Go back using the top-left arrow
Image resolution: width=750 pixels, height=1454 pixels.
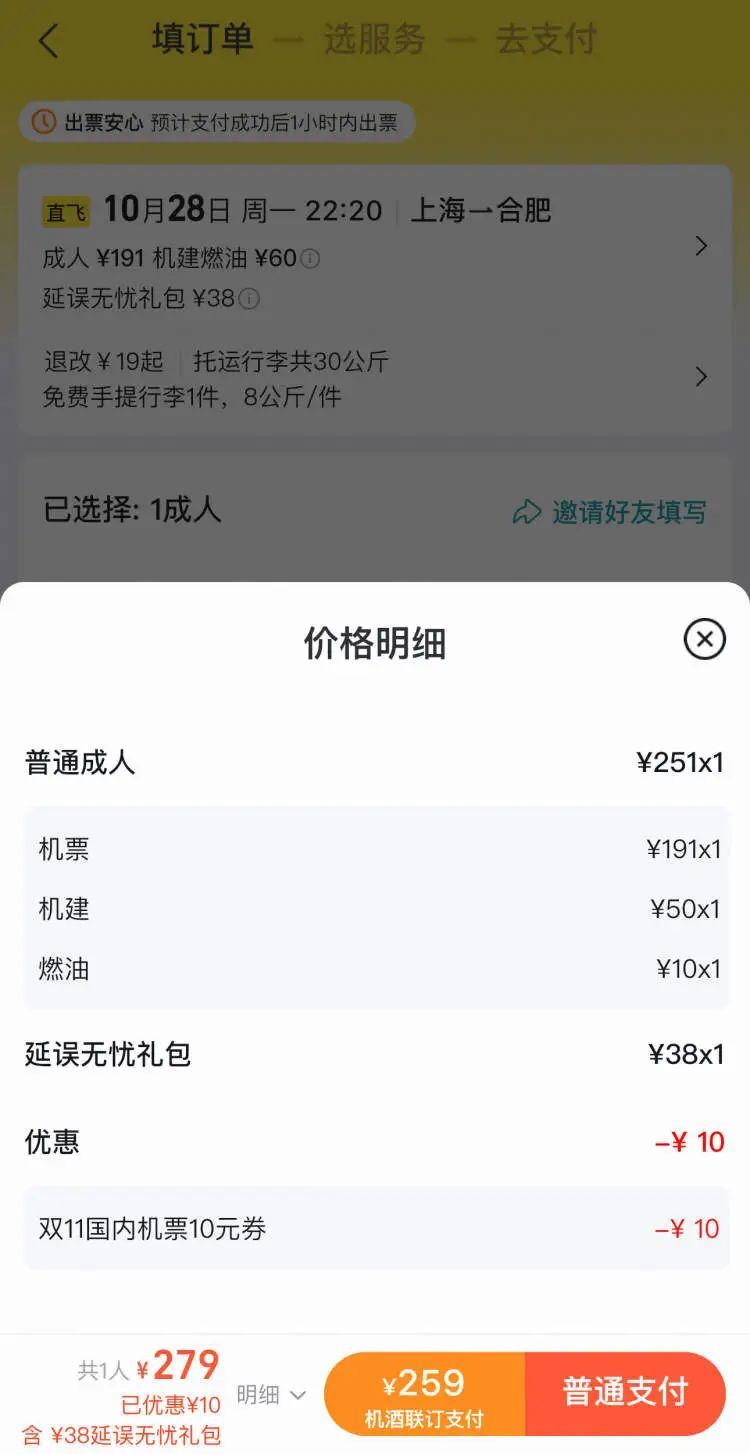pos(48,41)
